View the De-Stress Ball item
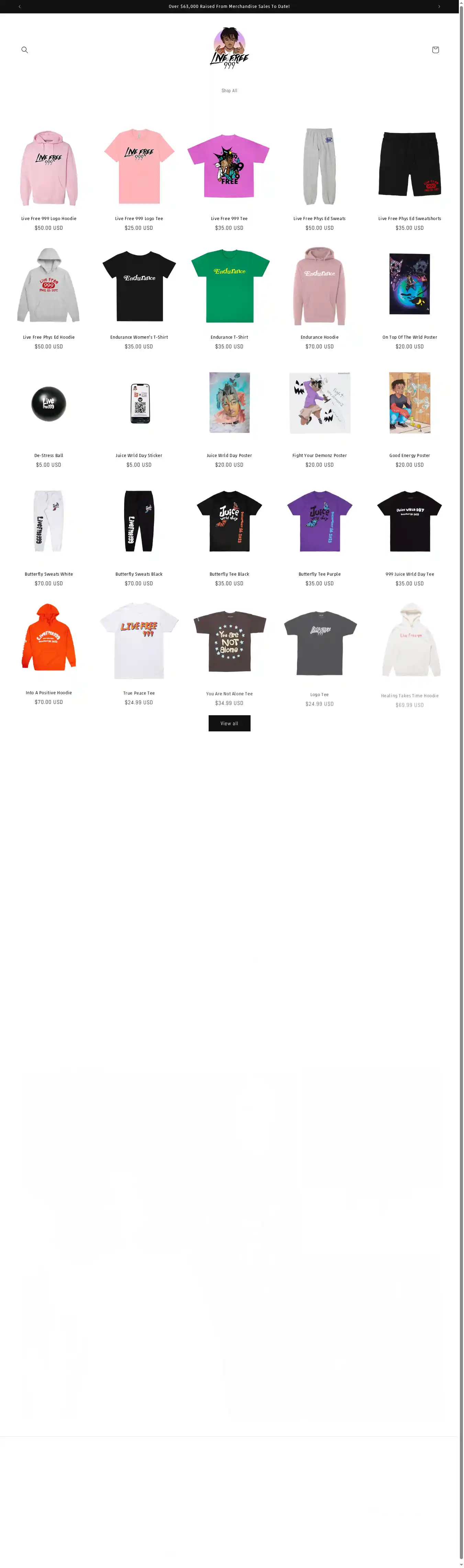This screenshot has width=464, height=1568. point(49,455)
